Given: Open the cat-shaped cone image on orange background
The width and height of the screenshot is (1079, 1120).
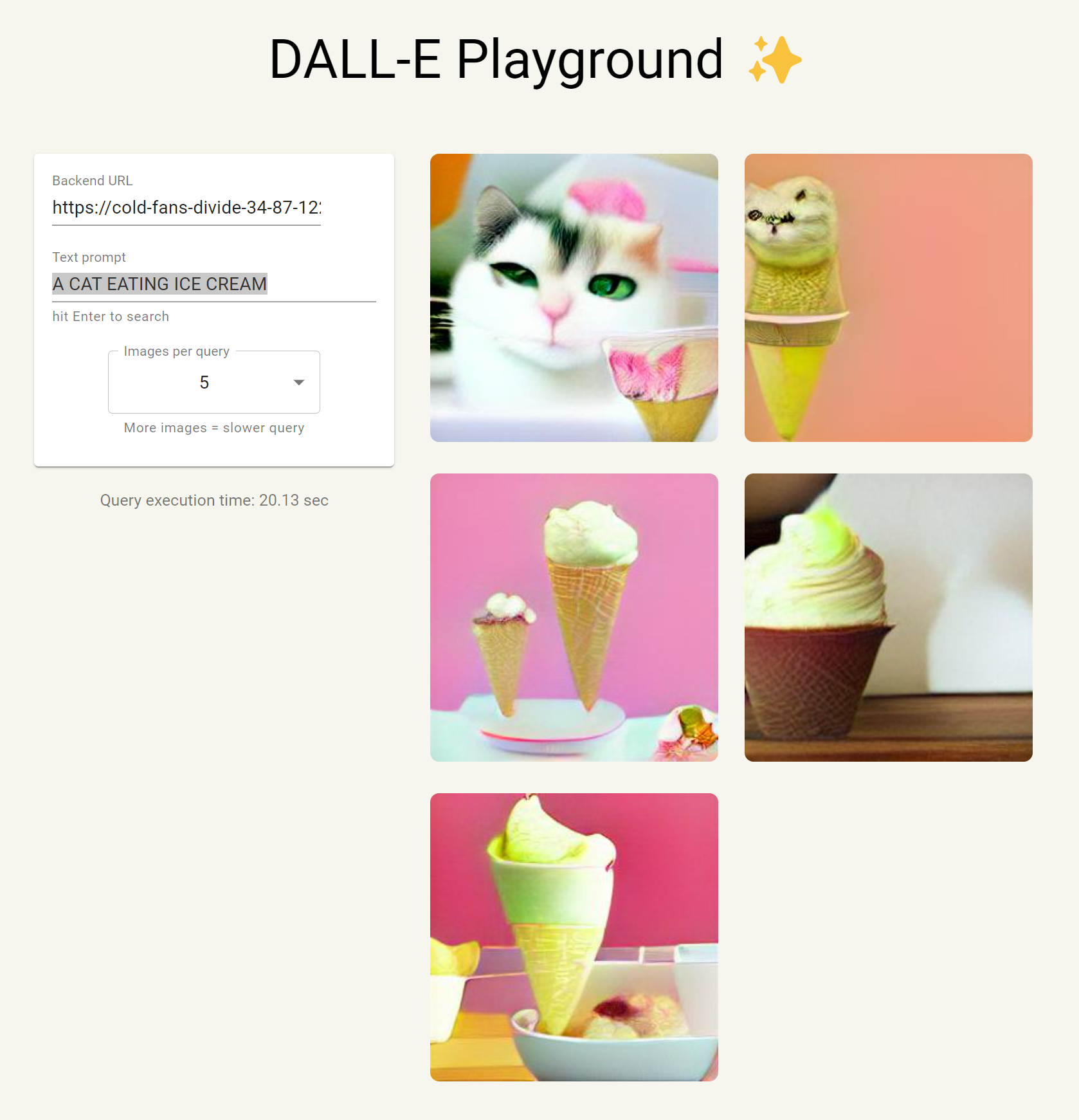Looking at the screenshot, I should [888, 298].
